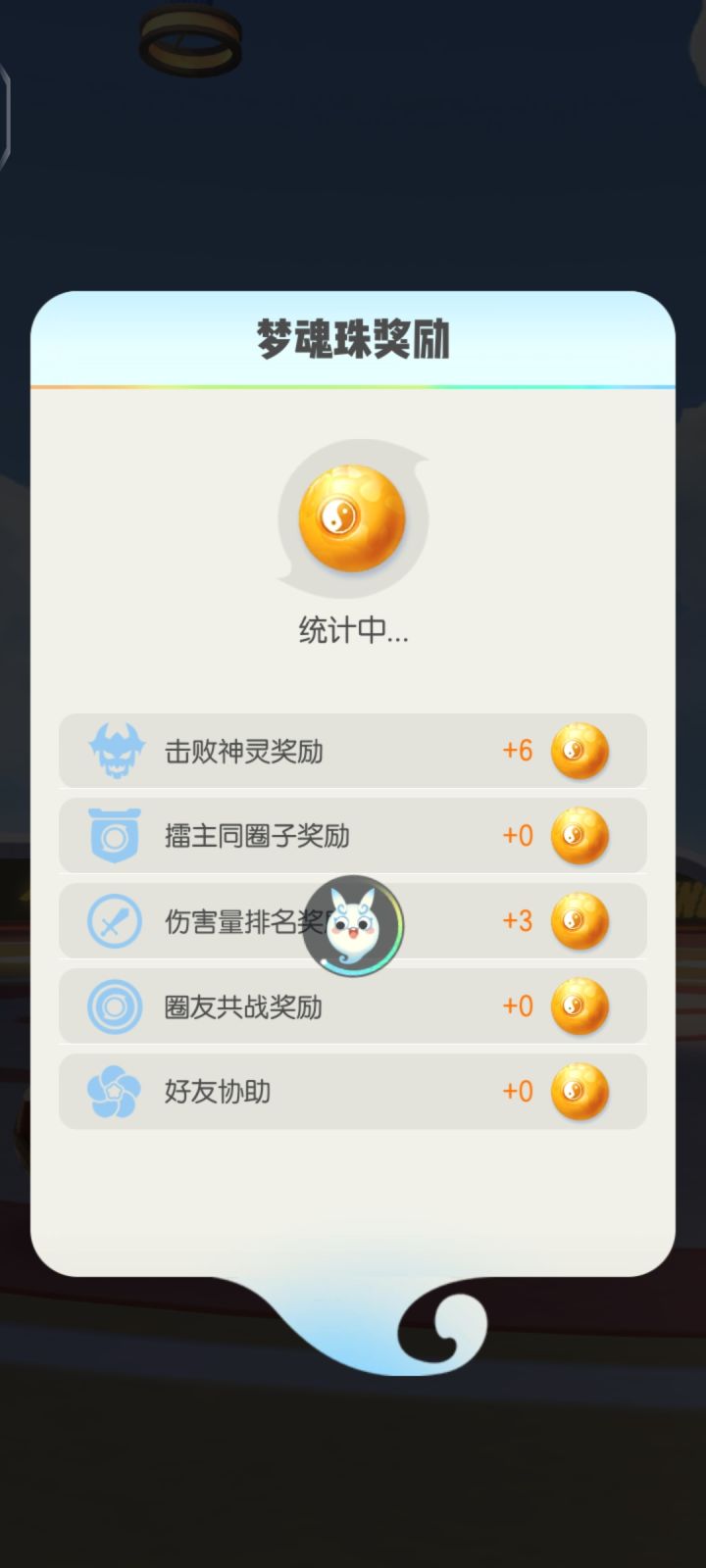Viewport: 706px width, 1568px height.
Task: Open the 击败神灵奖励 reward row
Action: (353, 751)
